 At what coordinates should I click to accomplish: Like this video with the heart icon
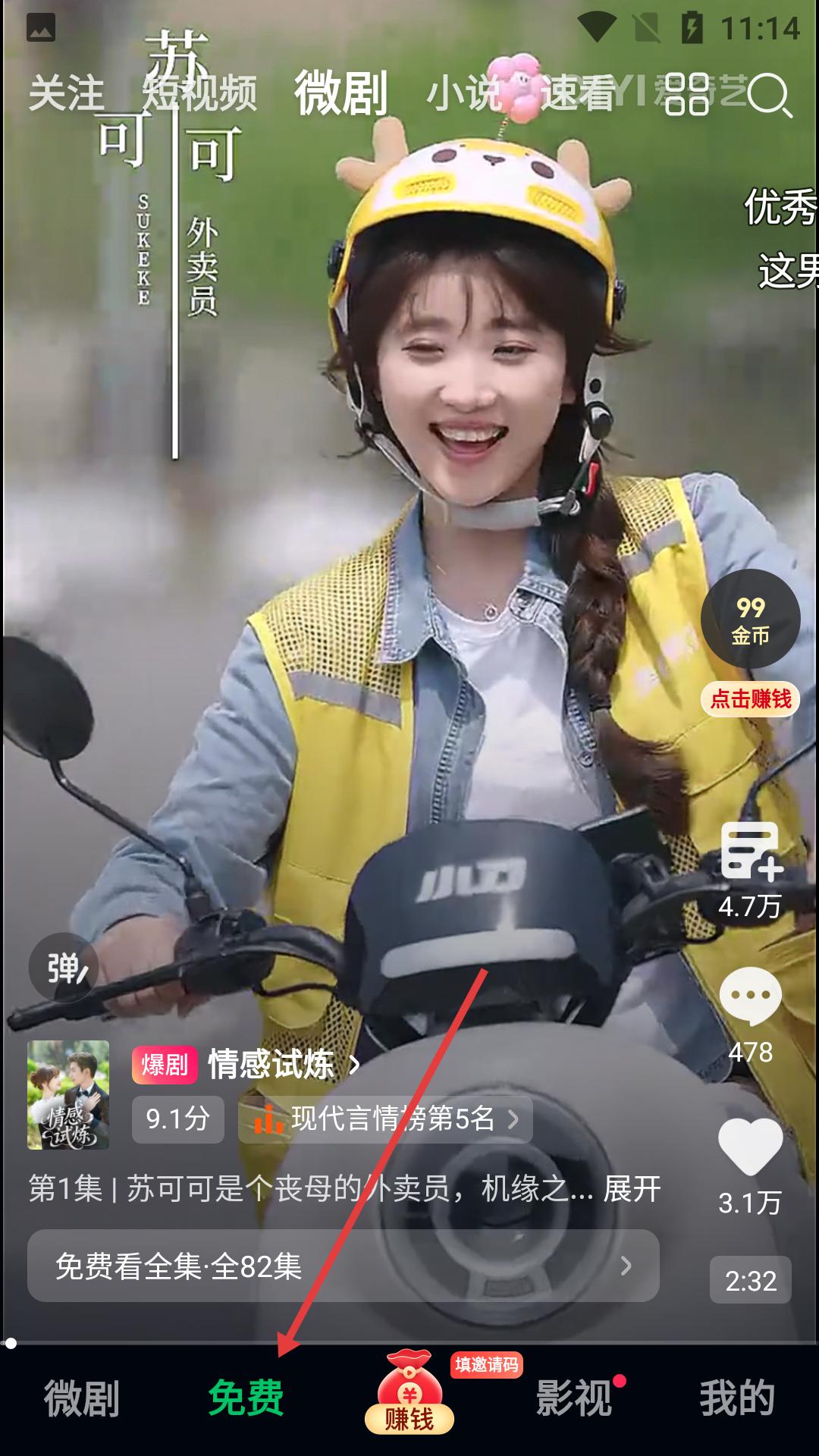coord(750,1147)
